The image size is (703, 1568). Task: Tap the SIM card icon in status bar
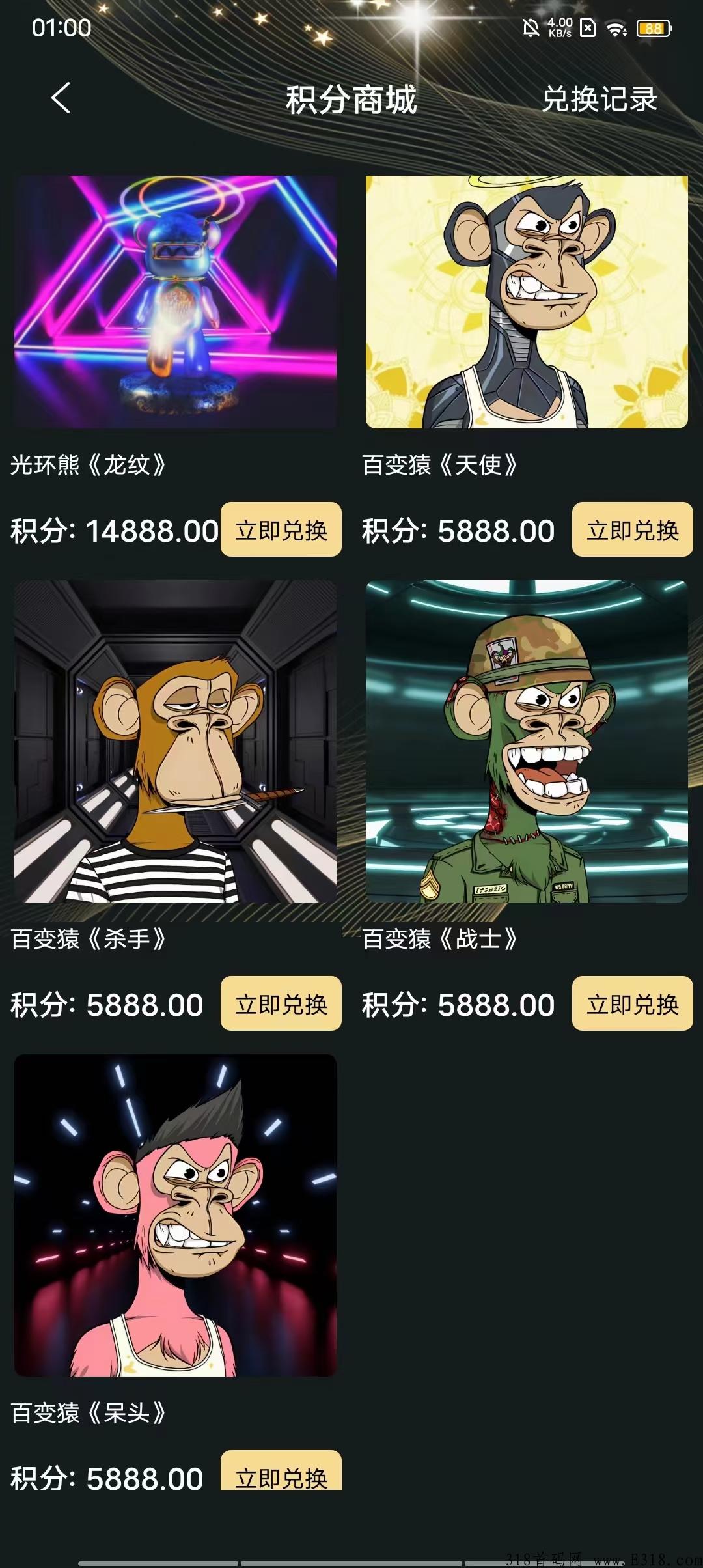[588, 29]
